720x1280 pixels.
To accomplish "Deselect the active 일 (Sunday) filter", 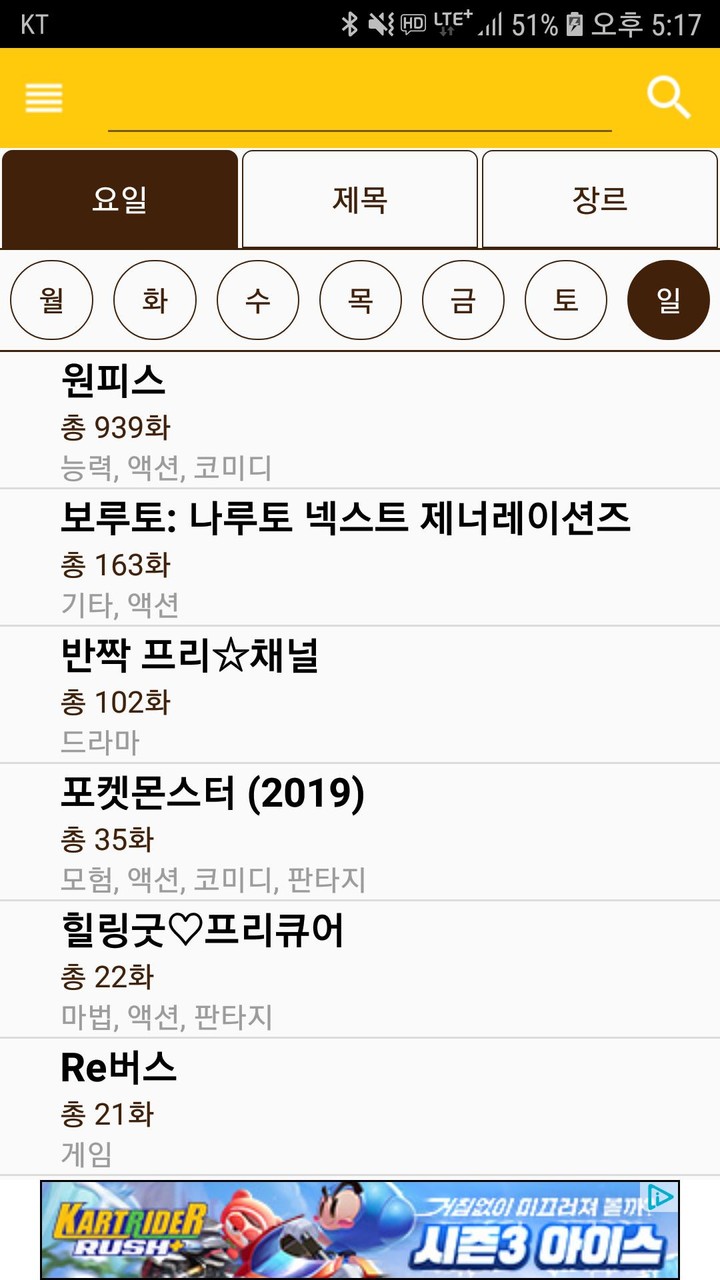I will click(x=668, y=299).
